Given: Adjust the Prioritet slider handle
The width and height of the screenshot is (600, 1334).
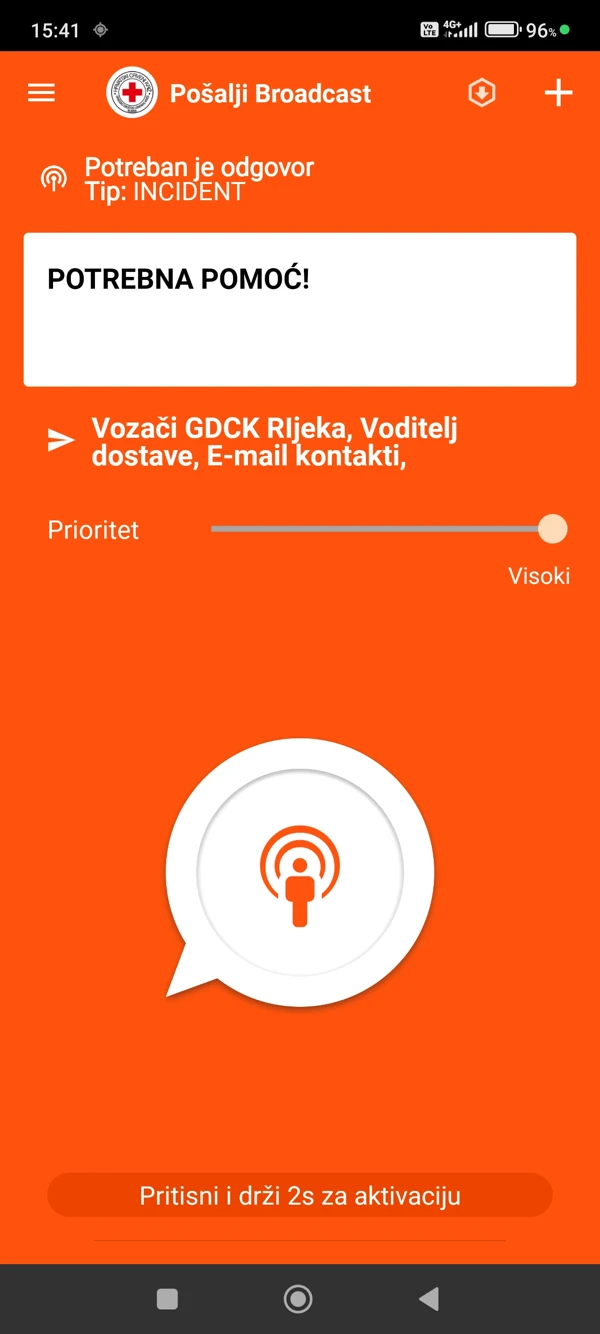Looking at the screenshot, I should 552,529.
